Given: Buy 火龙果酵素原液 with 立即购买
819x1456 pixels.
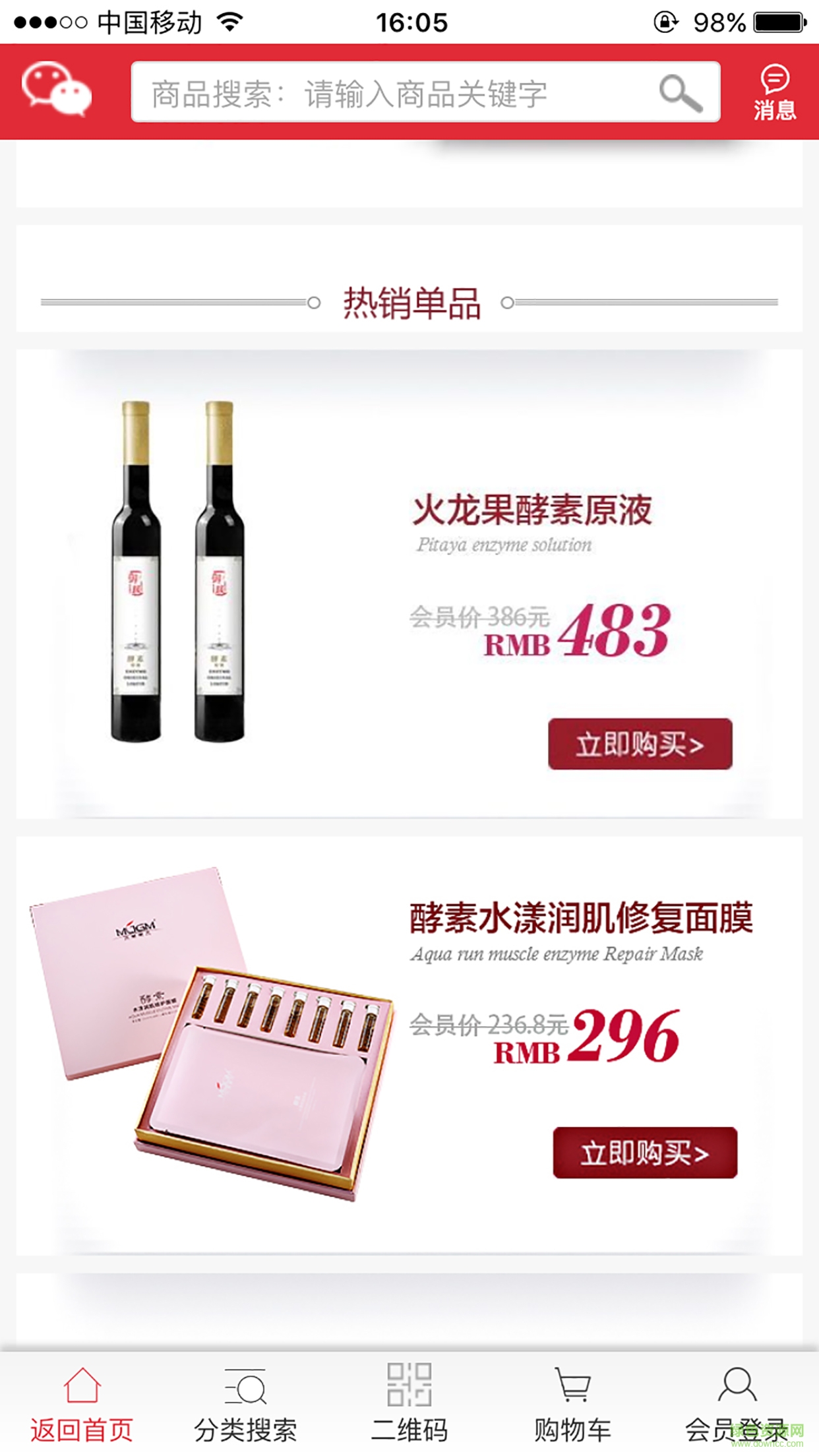Looking at the screenshot, I should pyautogui.click(x=640, y=744).
